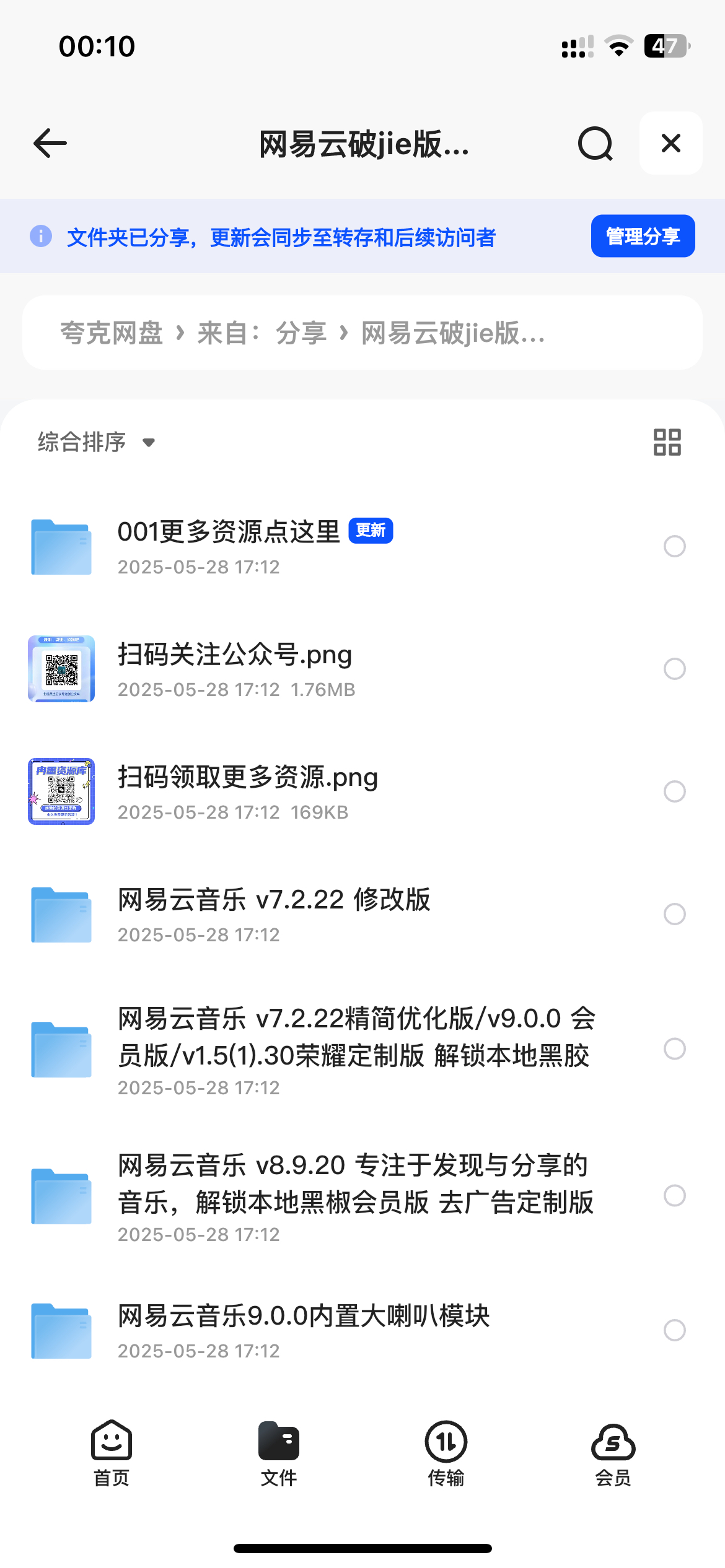Jump to 夸克网盘 in the breadcrumb
The image size is (725, 1568).
tap(112, 333)
